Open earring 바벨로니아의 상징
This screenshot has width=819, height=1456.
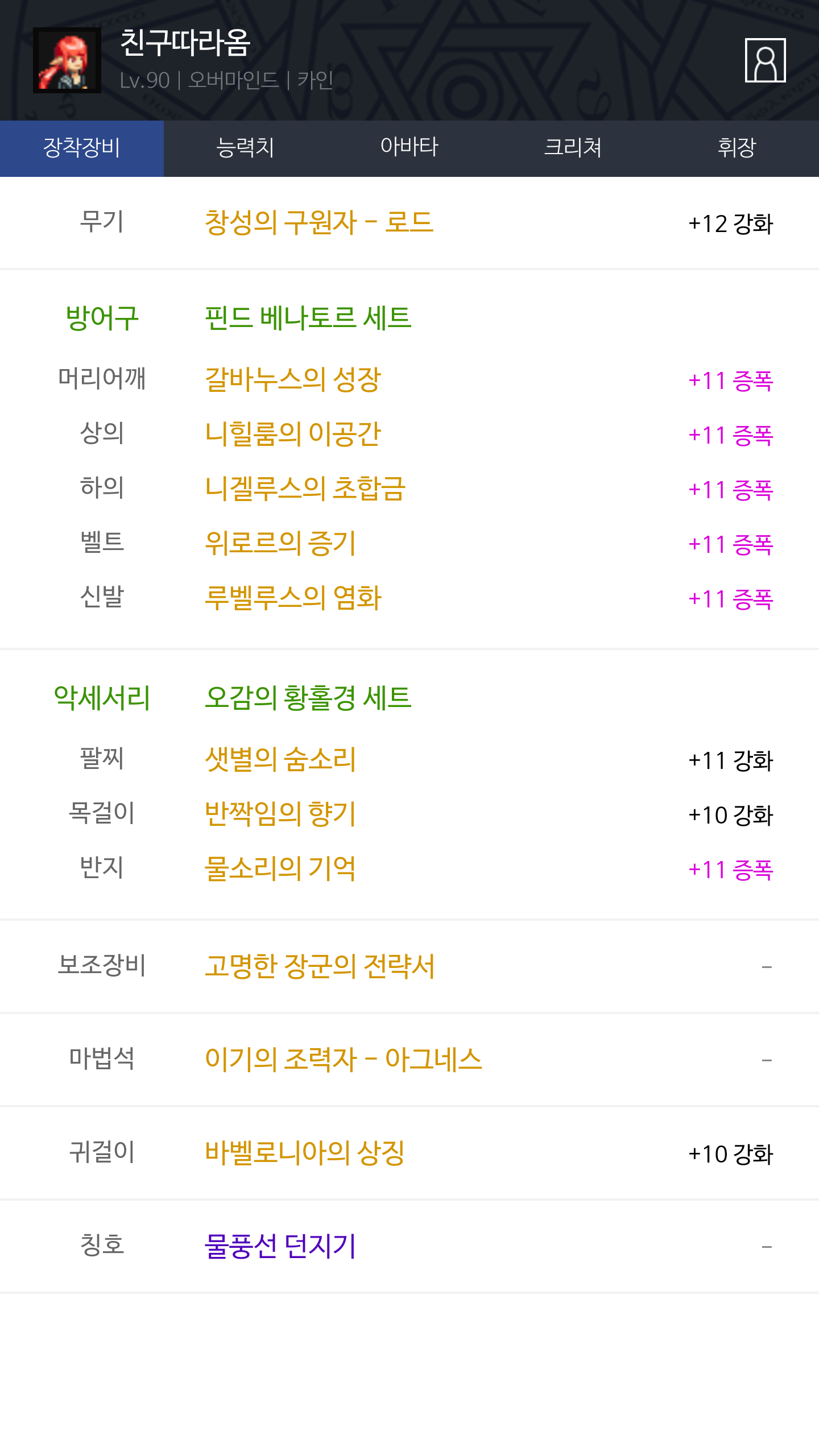pyautogui.click(x=305, y=1153)
